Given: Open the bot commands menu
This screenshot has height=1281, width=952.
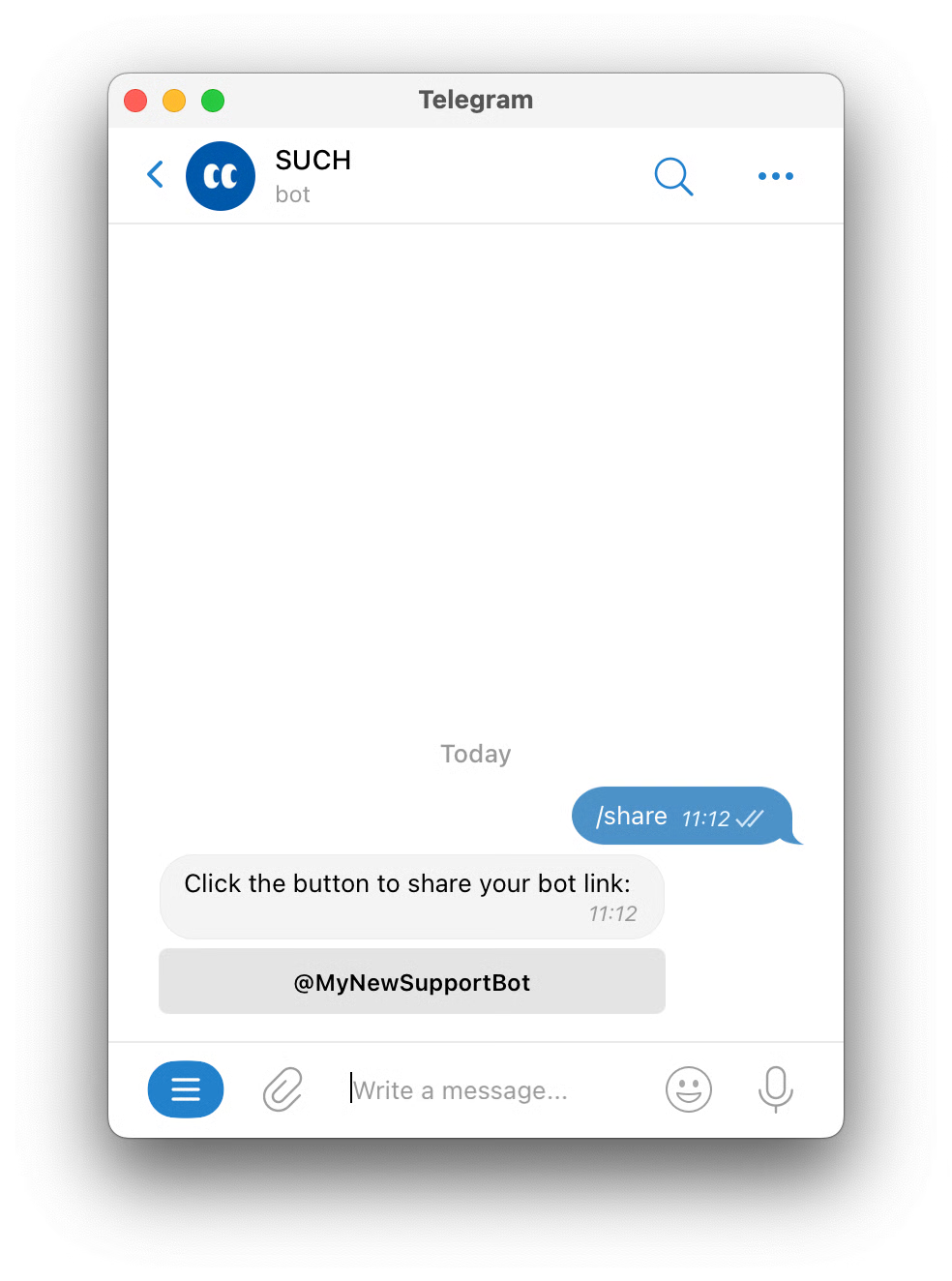Looking at the screenshot, I should coord(186,1089).
